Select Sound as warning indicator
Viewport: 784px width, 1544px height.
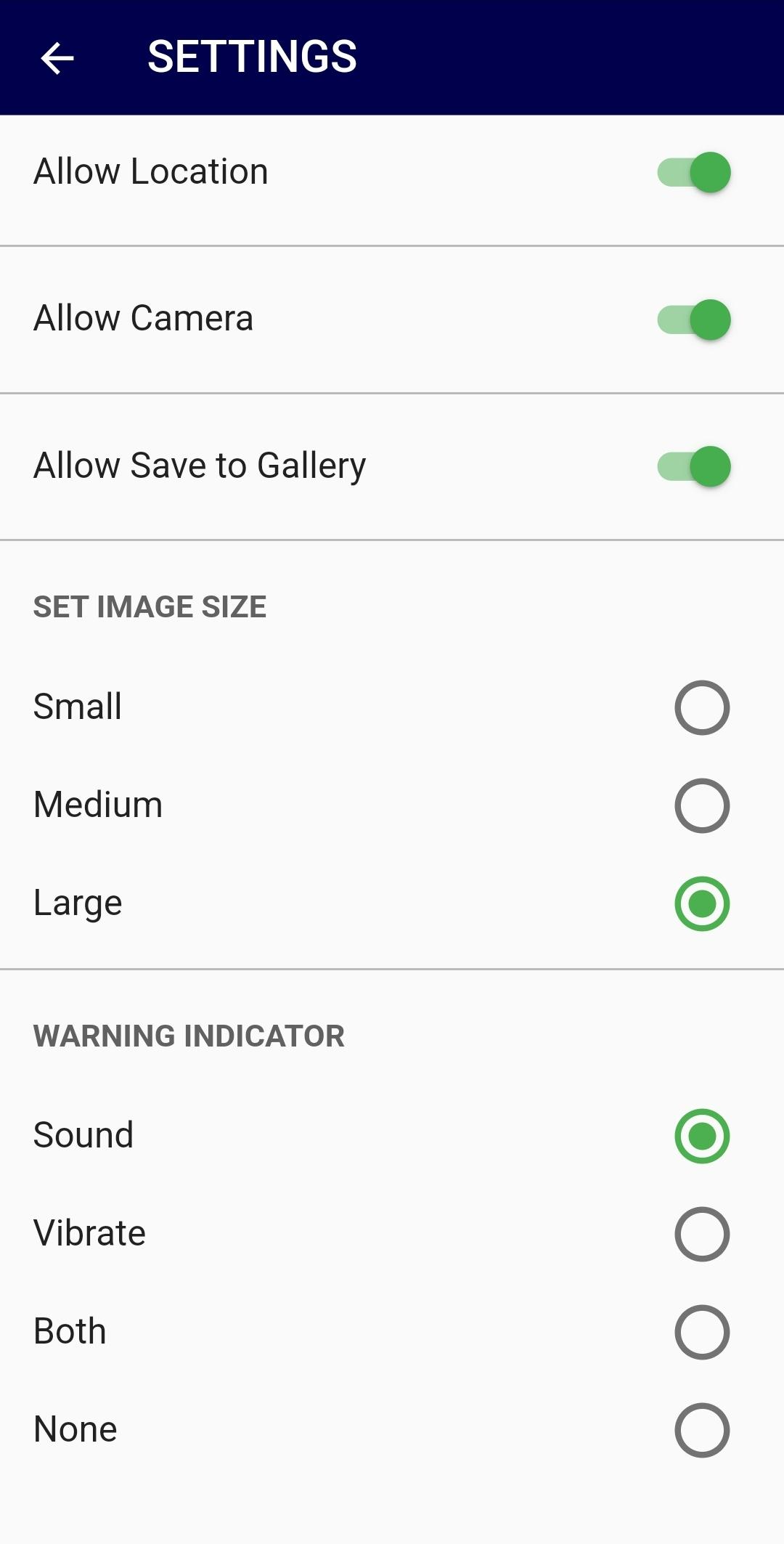coord(702,1136)
